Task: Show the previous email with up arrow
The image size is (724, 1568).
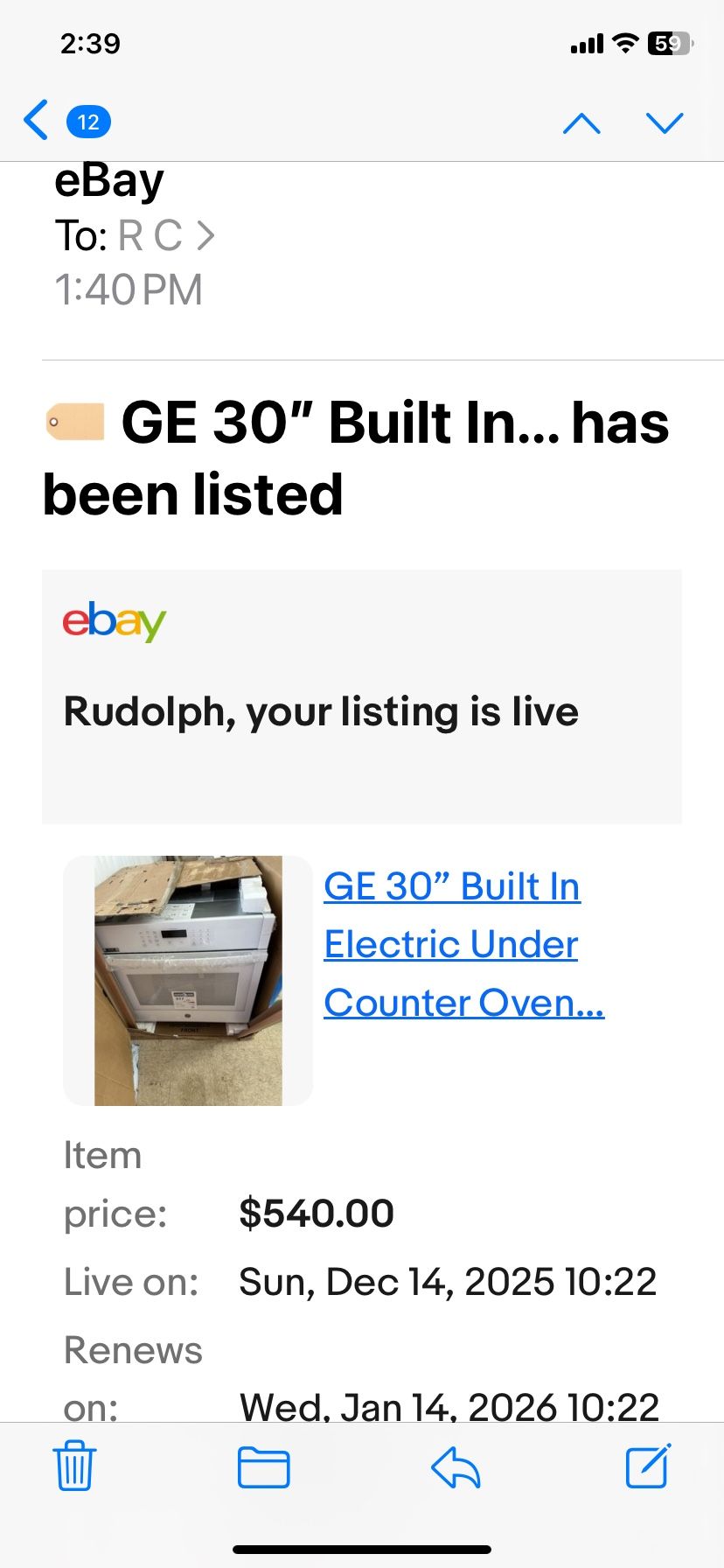Action: pyautogui.click(x=581, y=122)
